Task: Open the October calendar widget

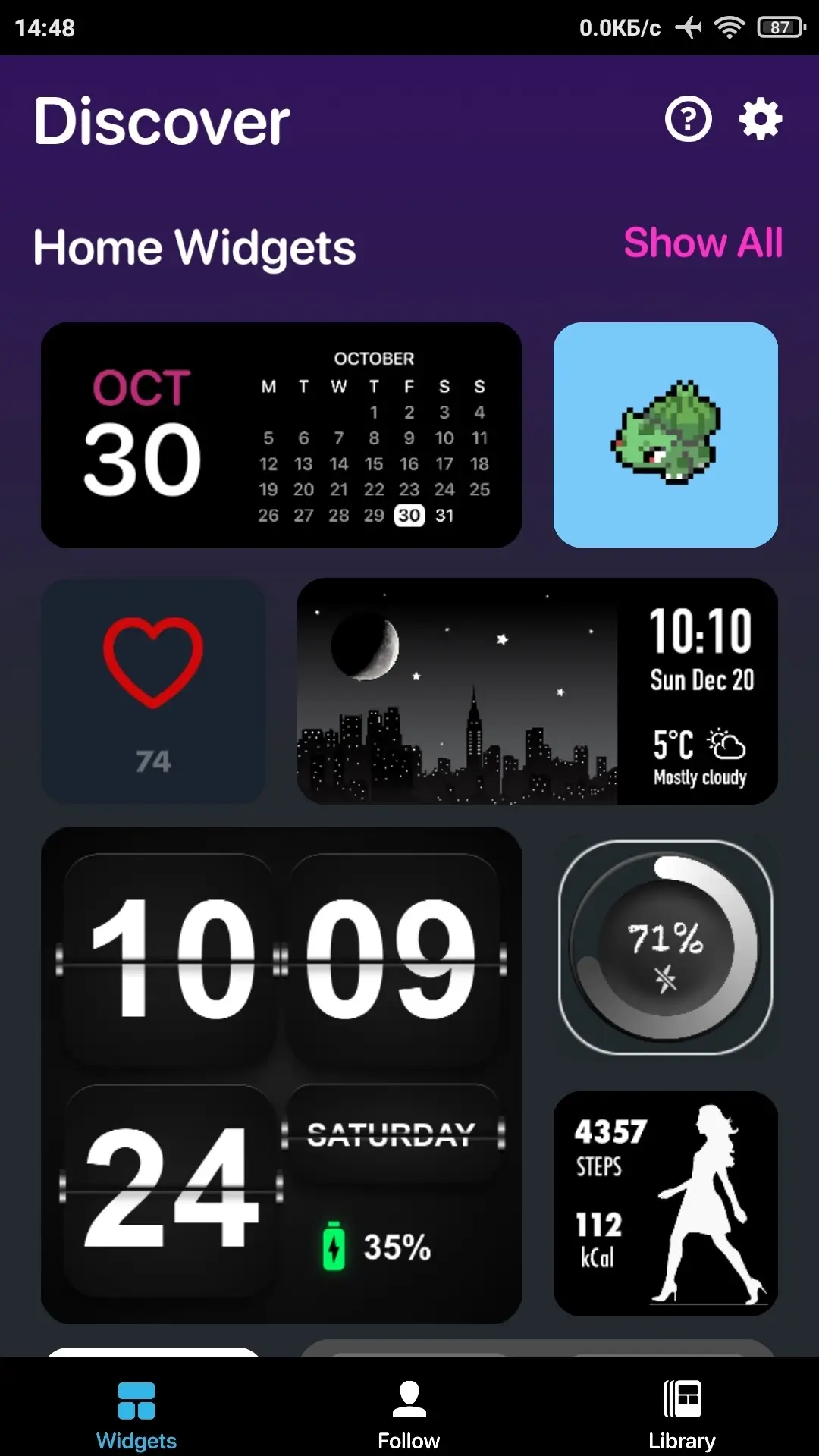Action: pos(281,435)
